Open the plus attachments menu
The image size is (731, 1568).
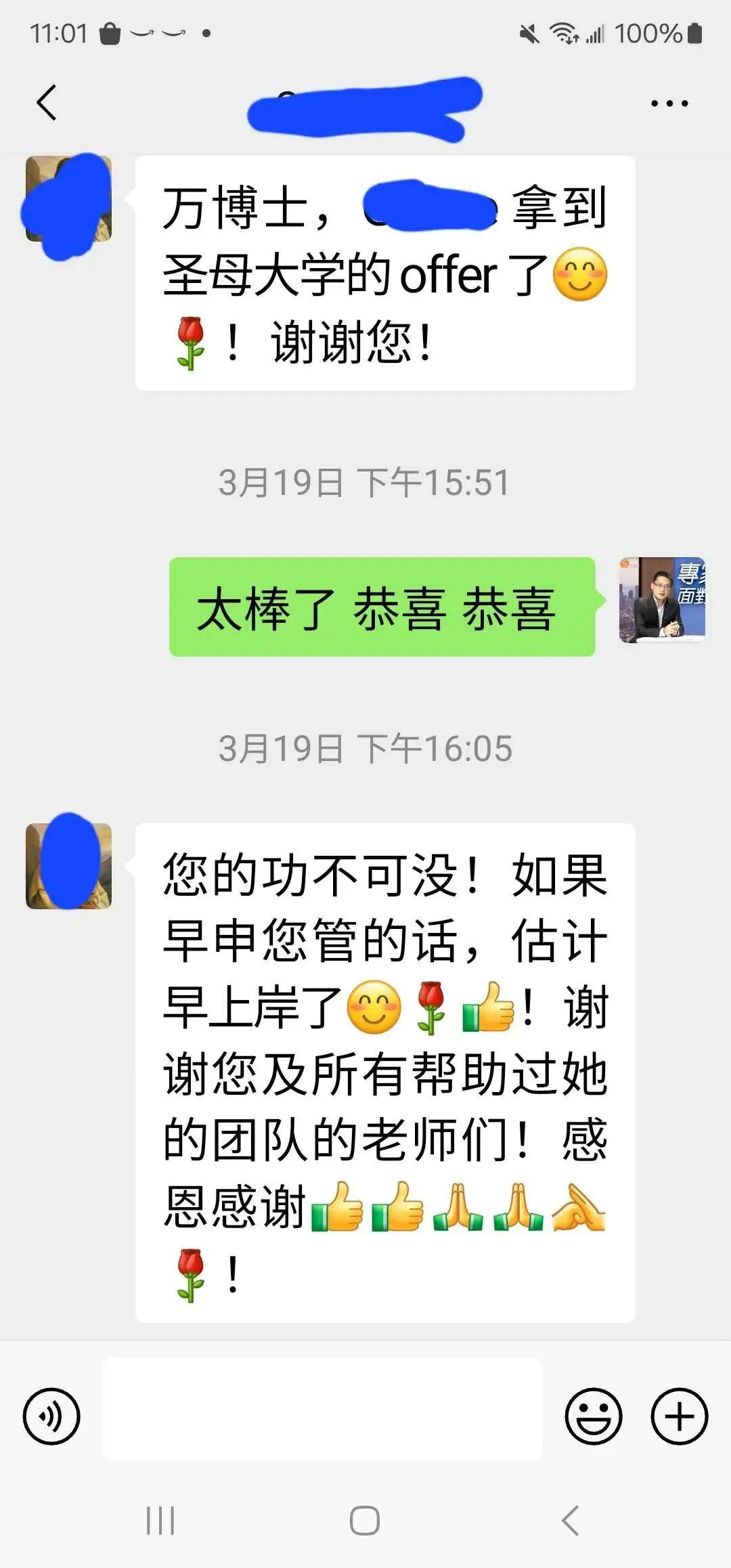(x=680, y=1416)
